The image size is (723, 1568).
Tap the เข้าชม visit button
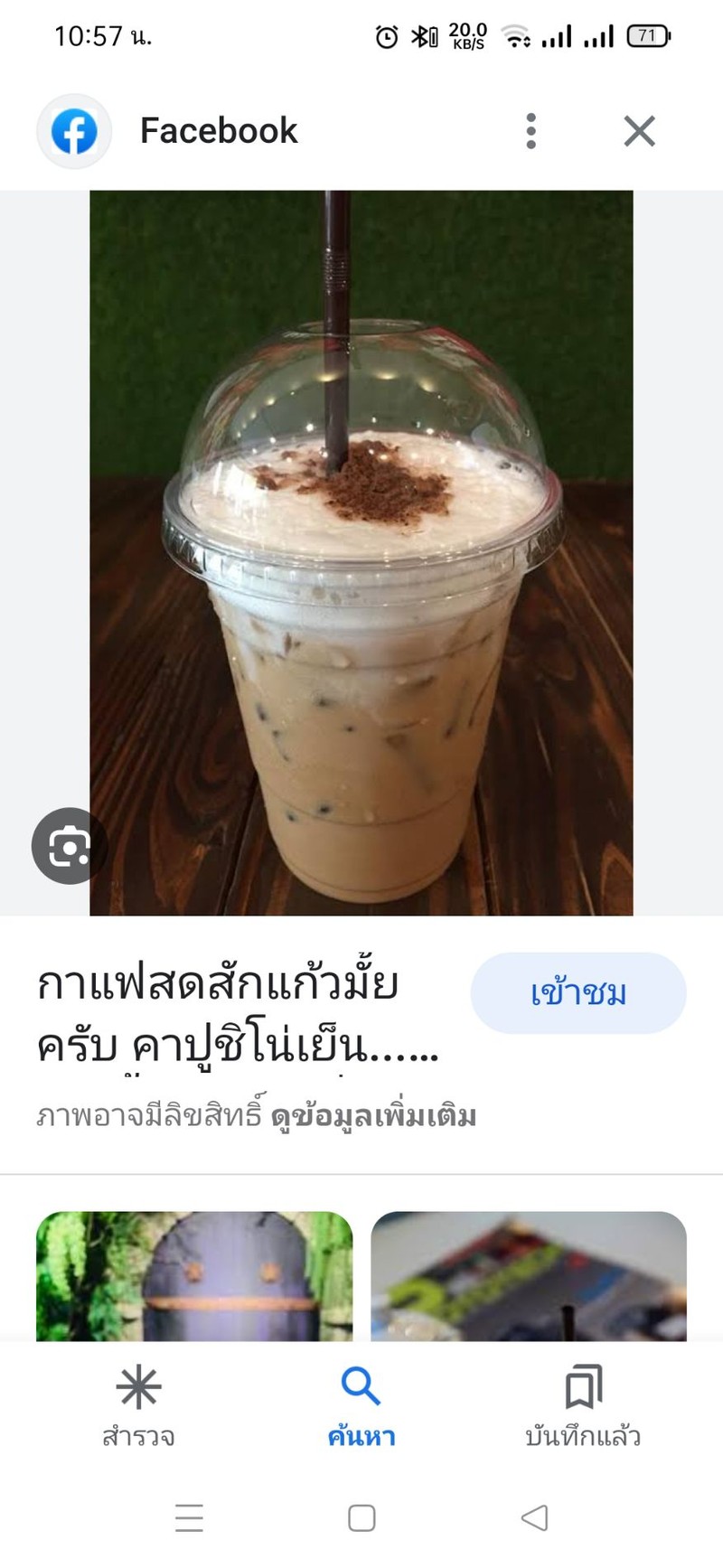pyautogui.click(x=577, y=992)
